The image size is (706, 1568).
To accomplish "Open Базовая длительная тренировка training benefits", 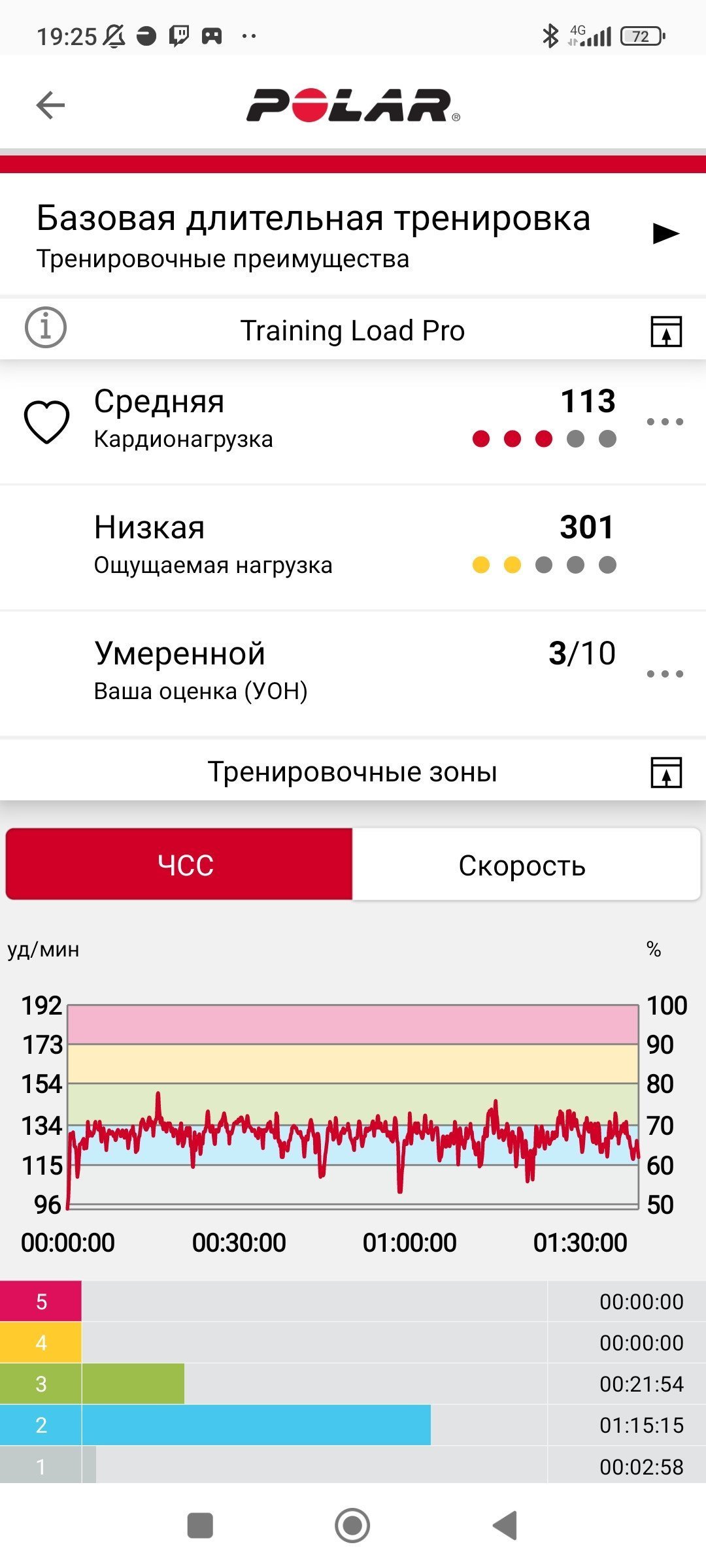I will pyautogui.click(x=353, y=235).
